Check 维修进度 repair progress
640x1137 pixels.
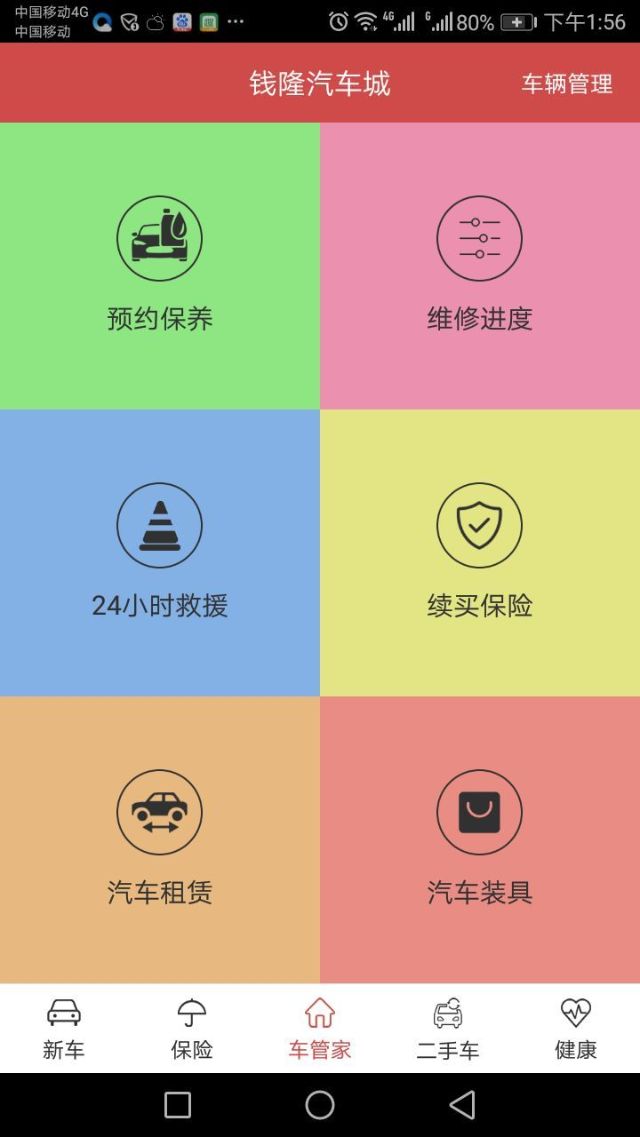coord(480,265)
